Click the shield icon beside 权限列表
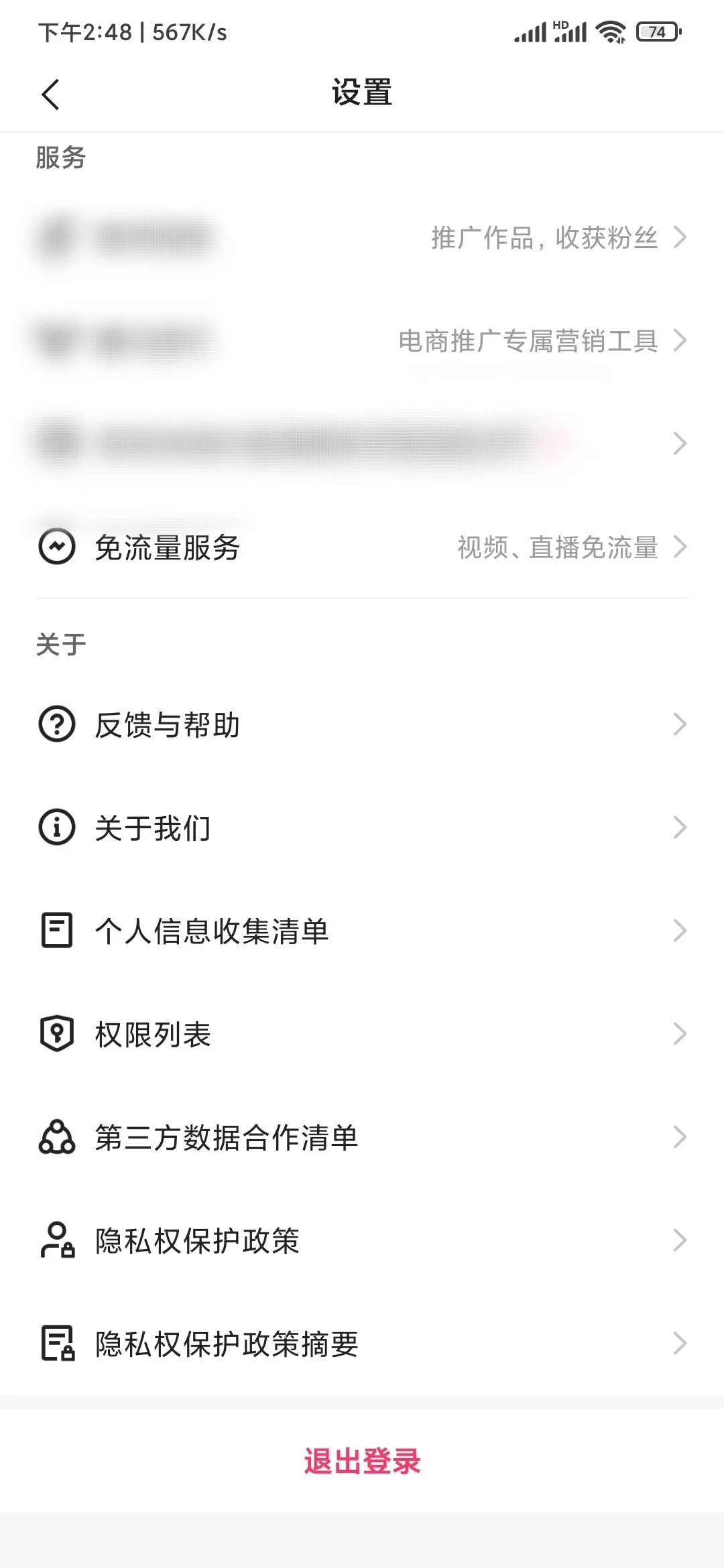Screen dimensions: 724x1568 pyautogui.click(x=57, y=1035)
